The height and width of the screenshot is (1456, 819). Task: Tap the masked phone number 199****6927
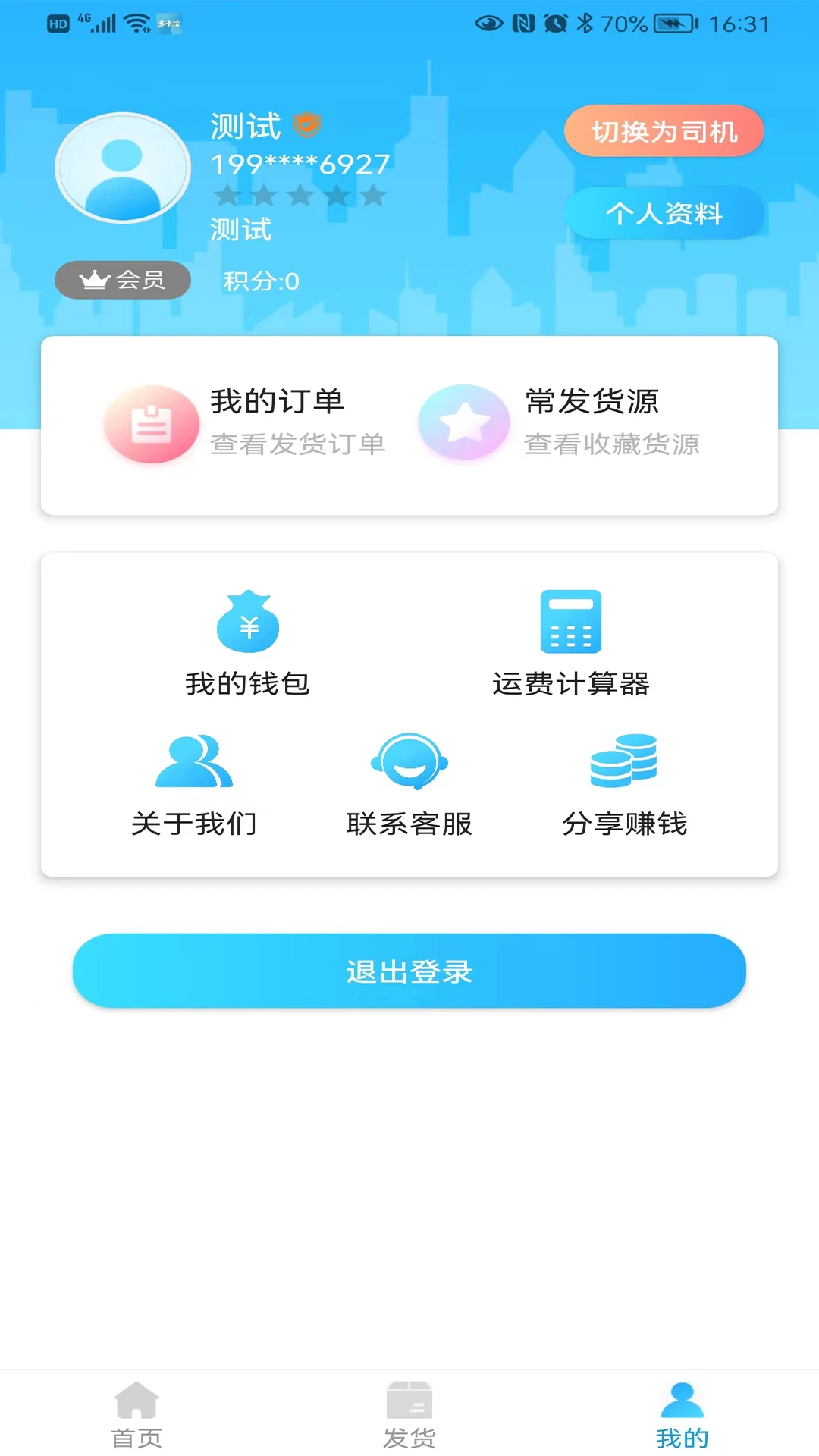[299, 162]
